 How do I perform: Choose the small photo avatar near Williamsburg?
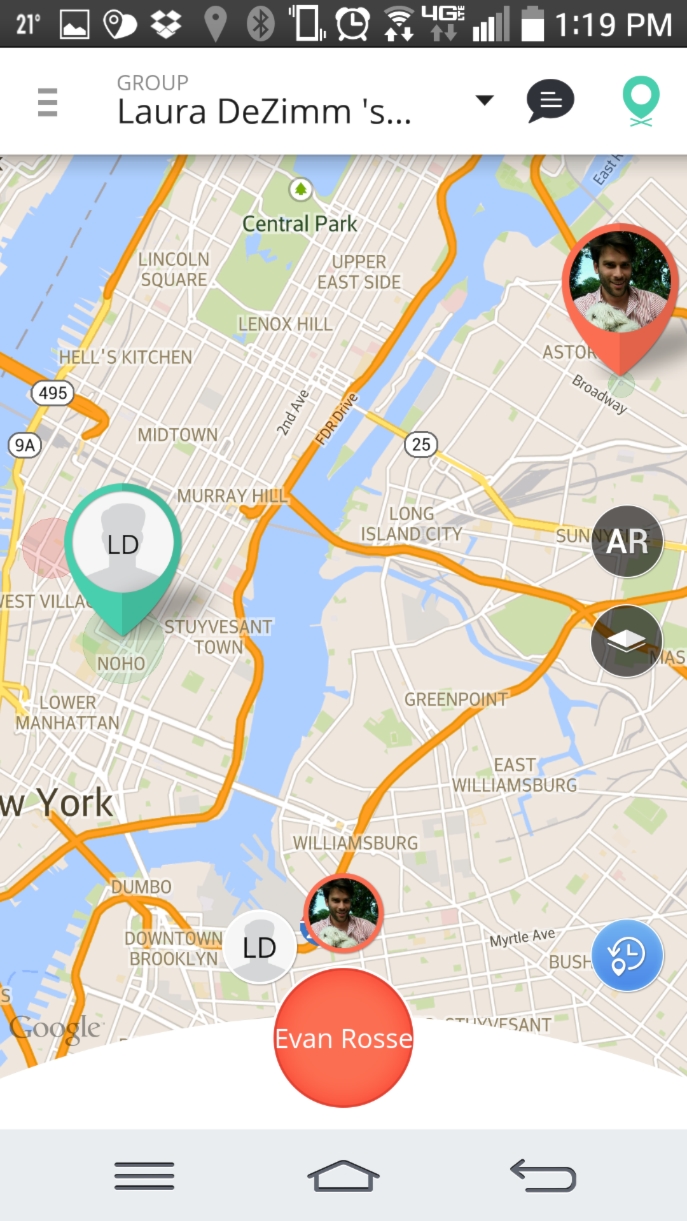coord(344,914)
